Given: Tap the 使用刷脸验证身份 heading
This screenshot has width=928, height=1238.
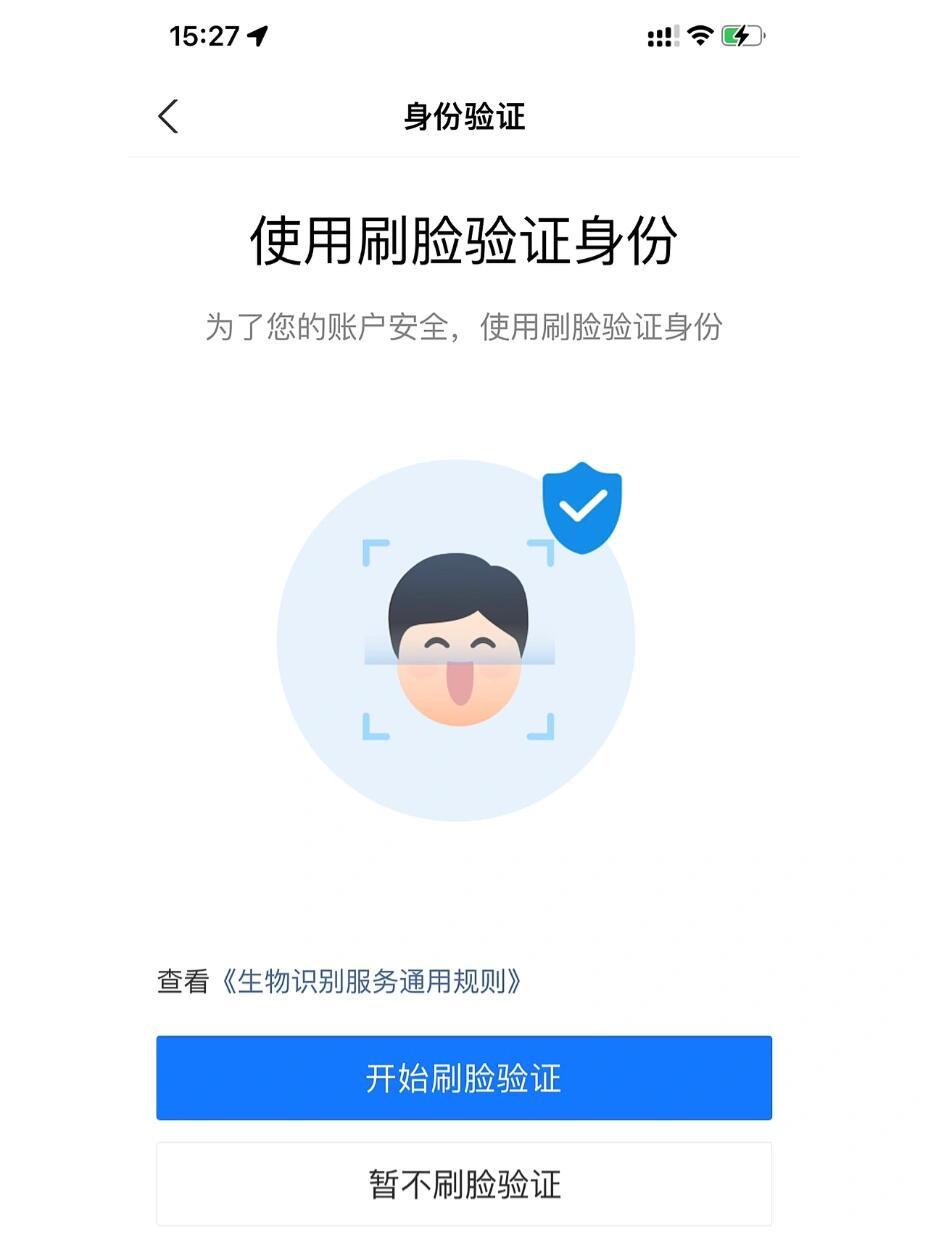Looking at the screenshot, I should pos(463,238).
